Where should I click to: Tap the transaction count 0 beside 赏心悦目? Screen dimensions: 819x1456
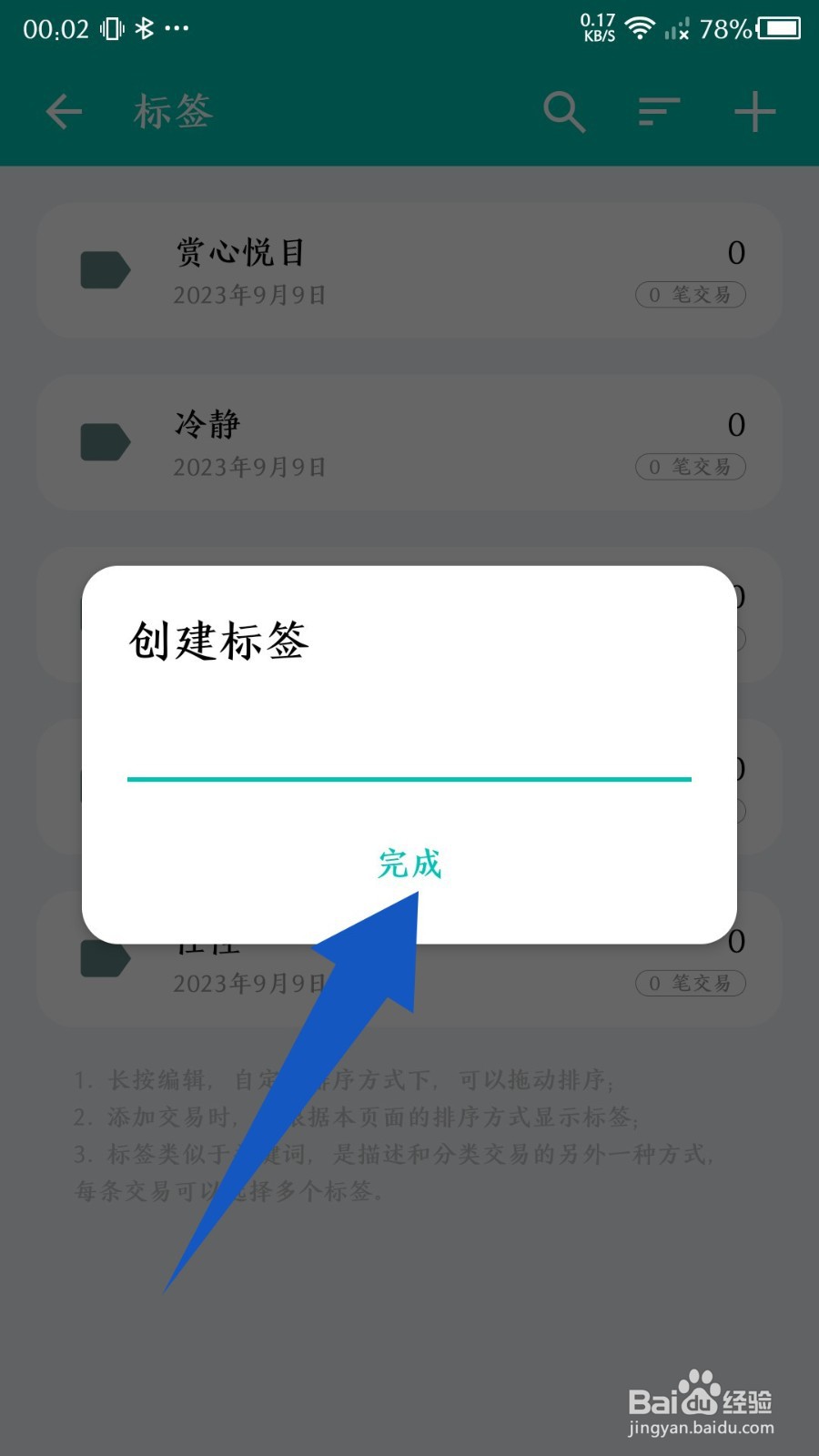(x=738, y=253)
